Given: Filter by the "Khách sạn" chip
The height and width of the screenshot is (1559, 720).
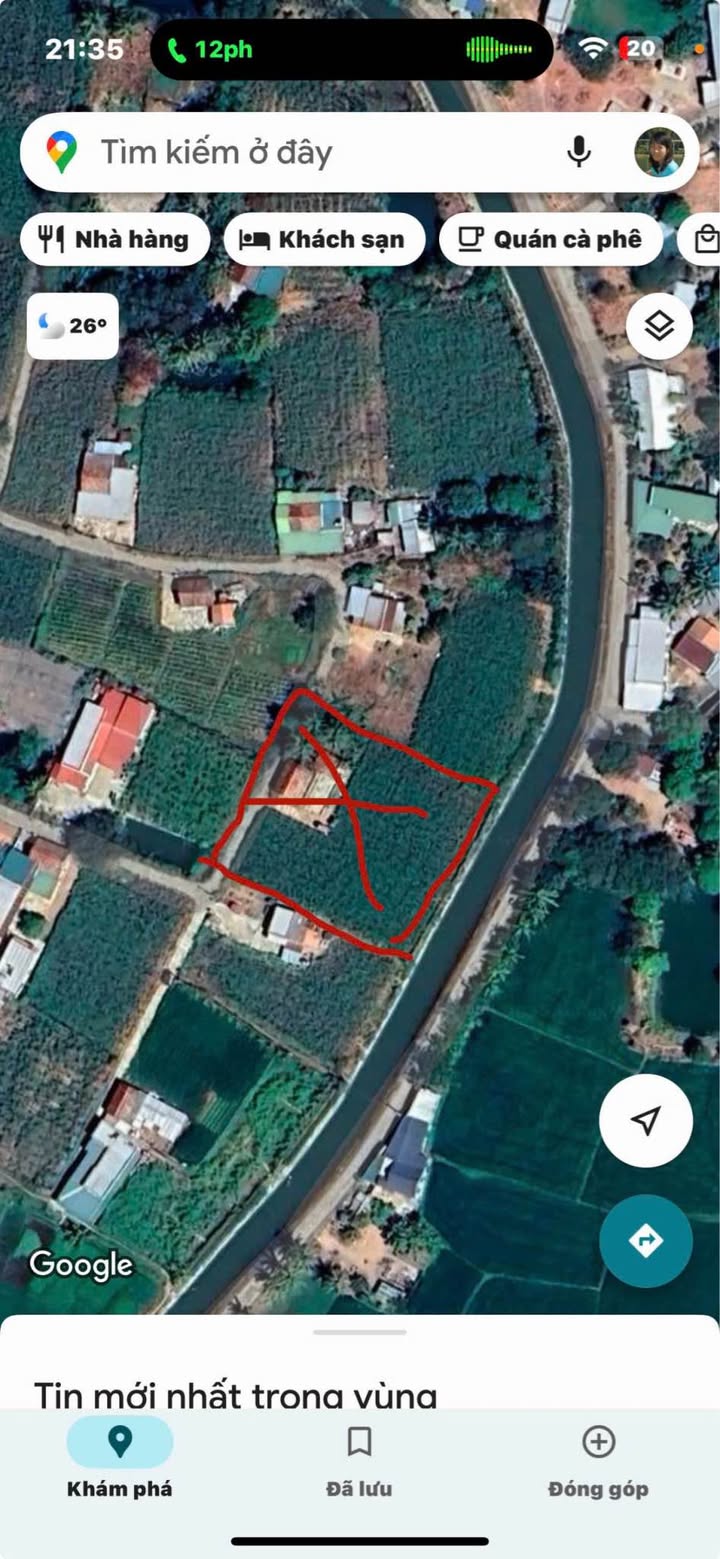Looking at the screenshot, I should click(324, 239).
